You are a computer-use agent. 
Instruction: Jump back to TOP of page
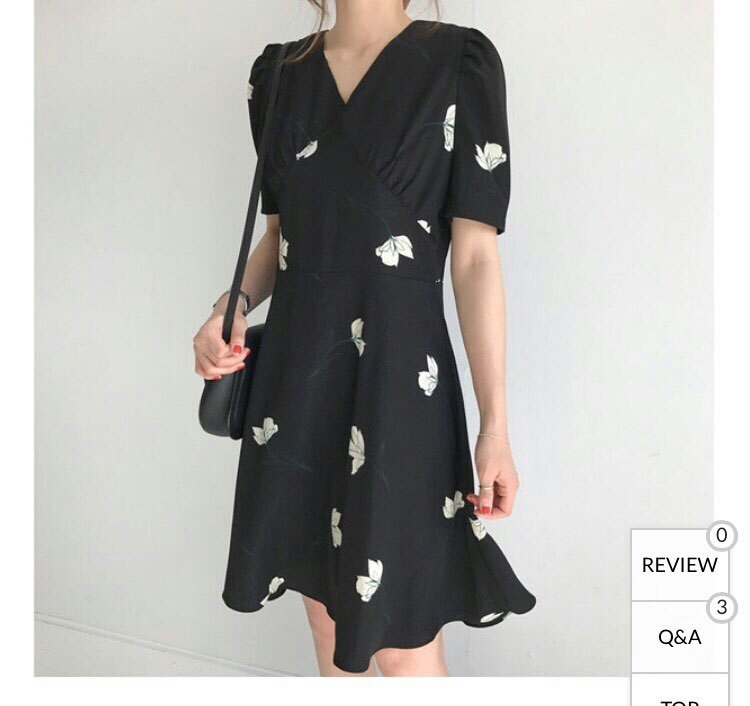(x=680, y=696)
